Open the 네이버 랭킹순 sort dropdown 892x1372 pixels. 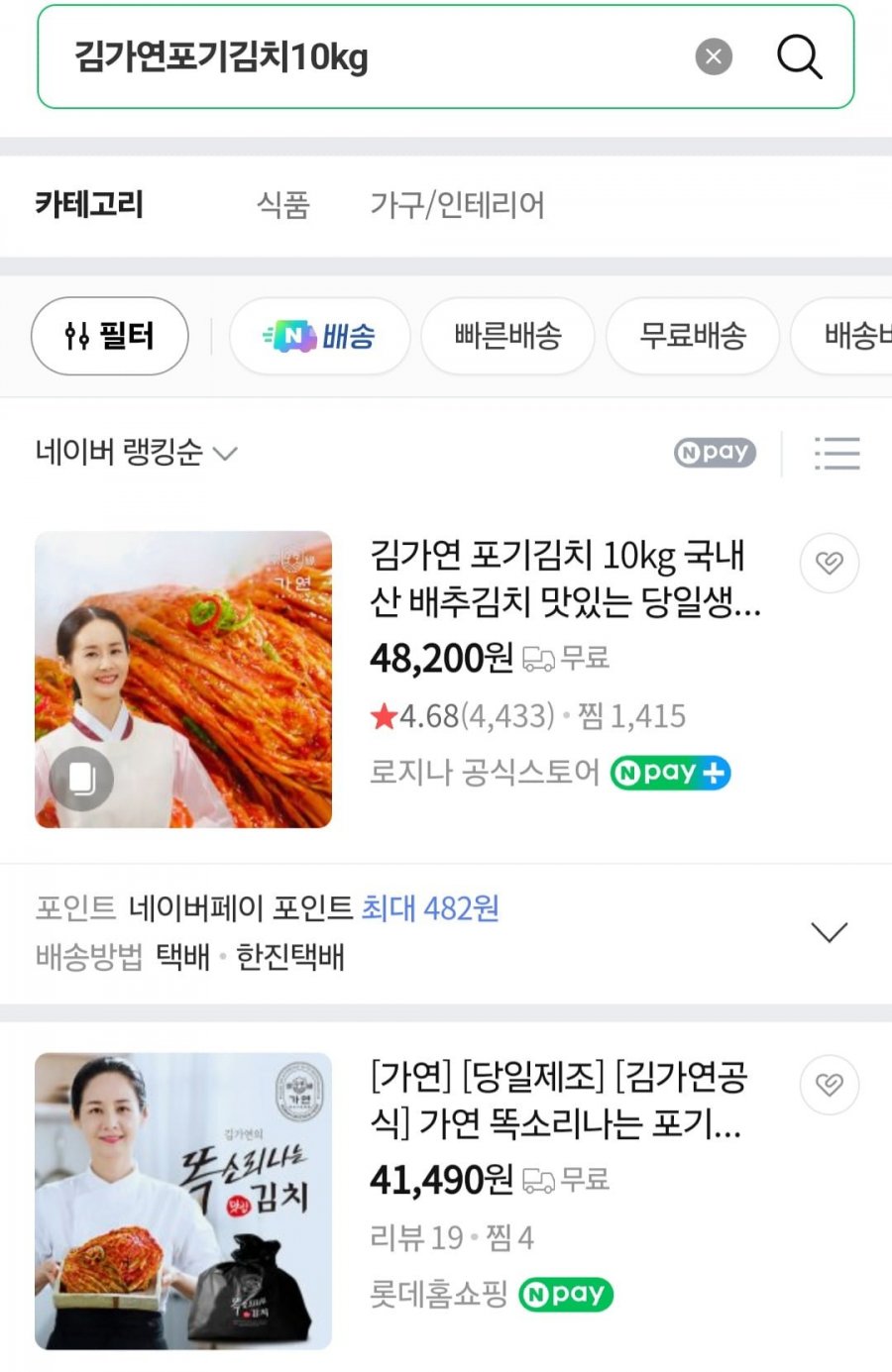(x=137, y=453)
